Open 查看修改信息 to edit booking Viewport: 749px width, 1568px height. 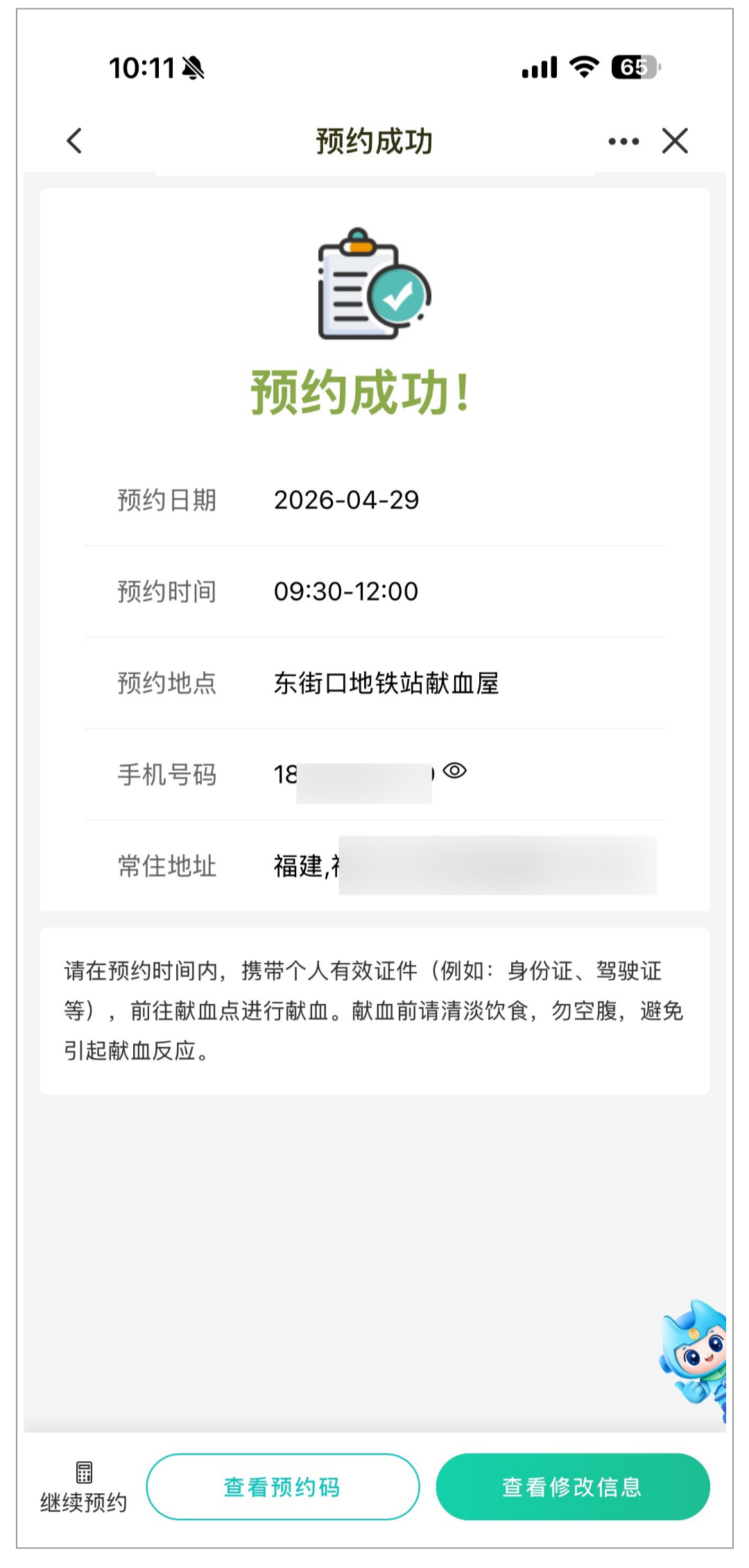pos(572,1487)
